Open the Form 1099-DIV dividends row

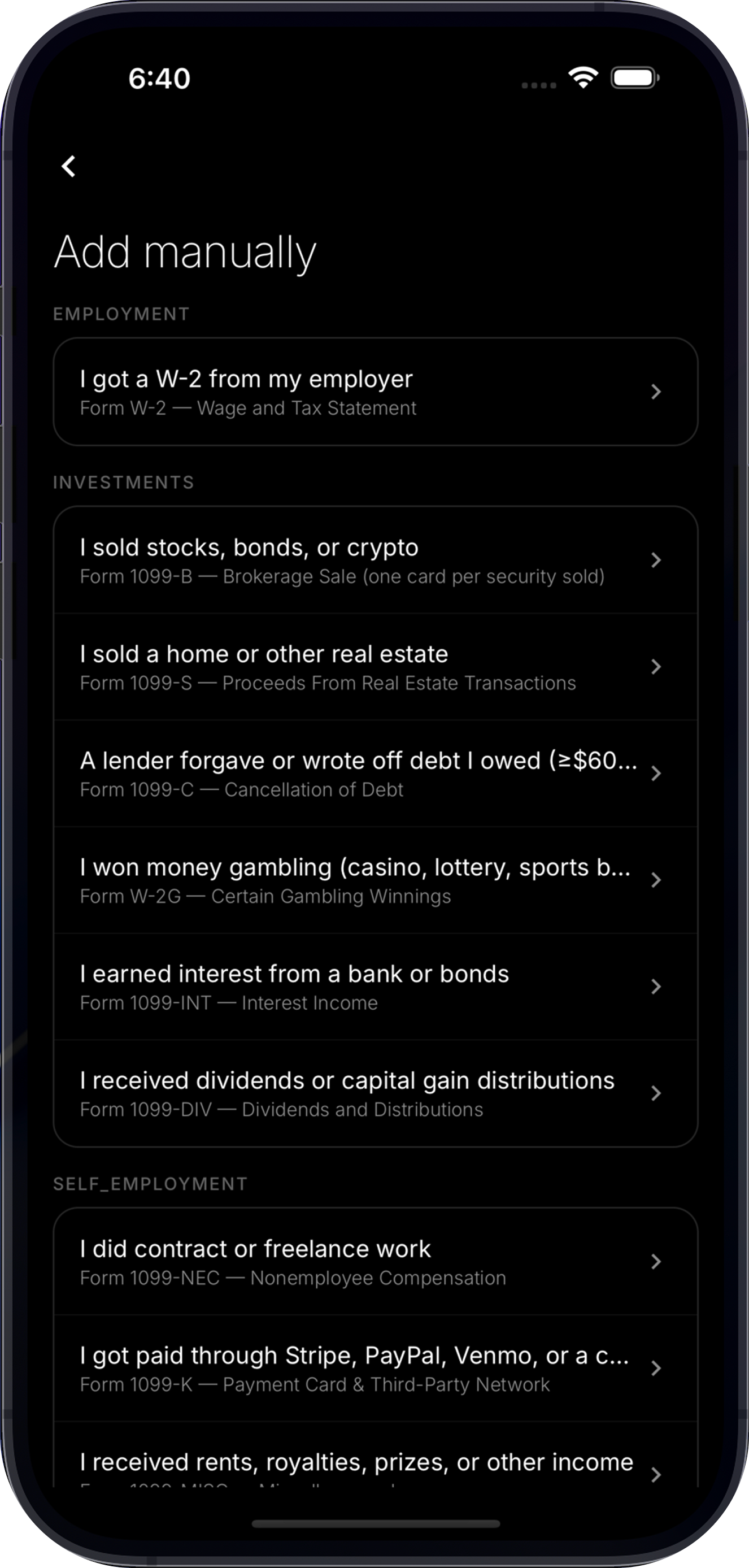(x=376, y=1093)
